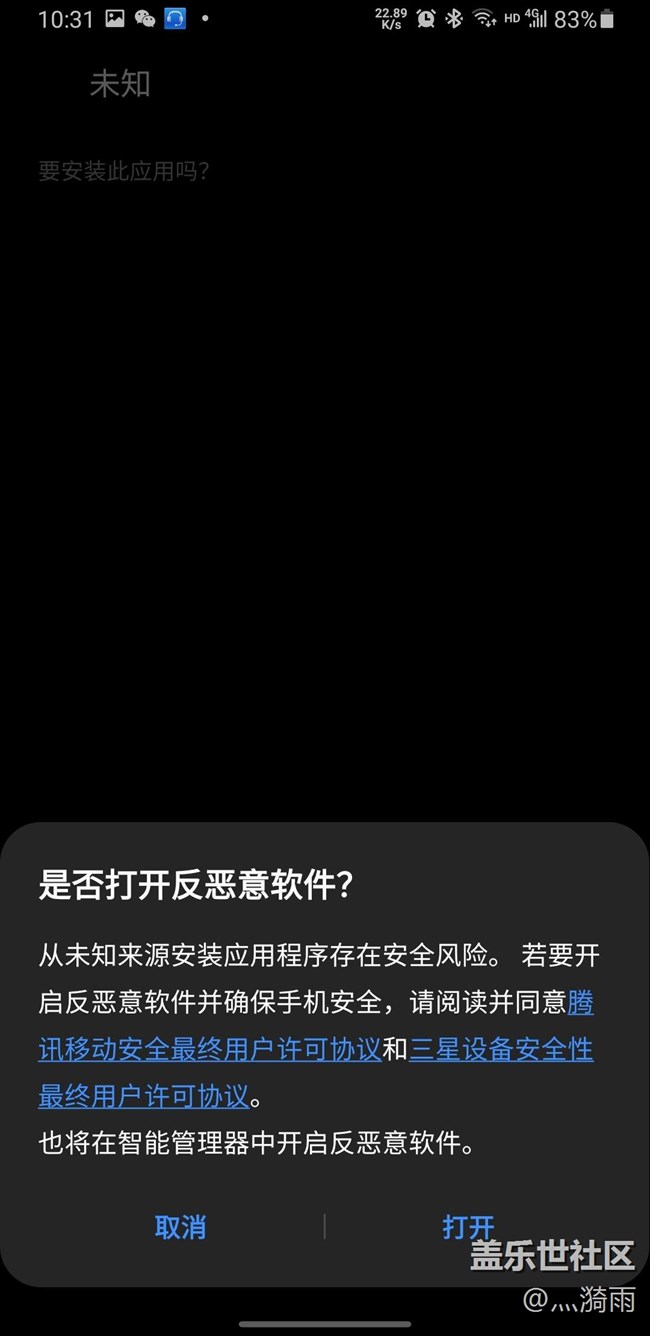Tap 取消 to decline anti-malware
650x1336 pixels.
(x=181, y=1227)
